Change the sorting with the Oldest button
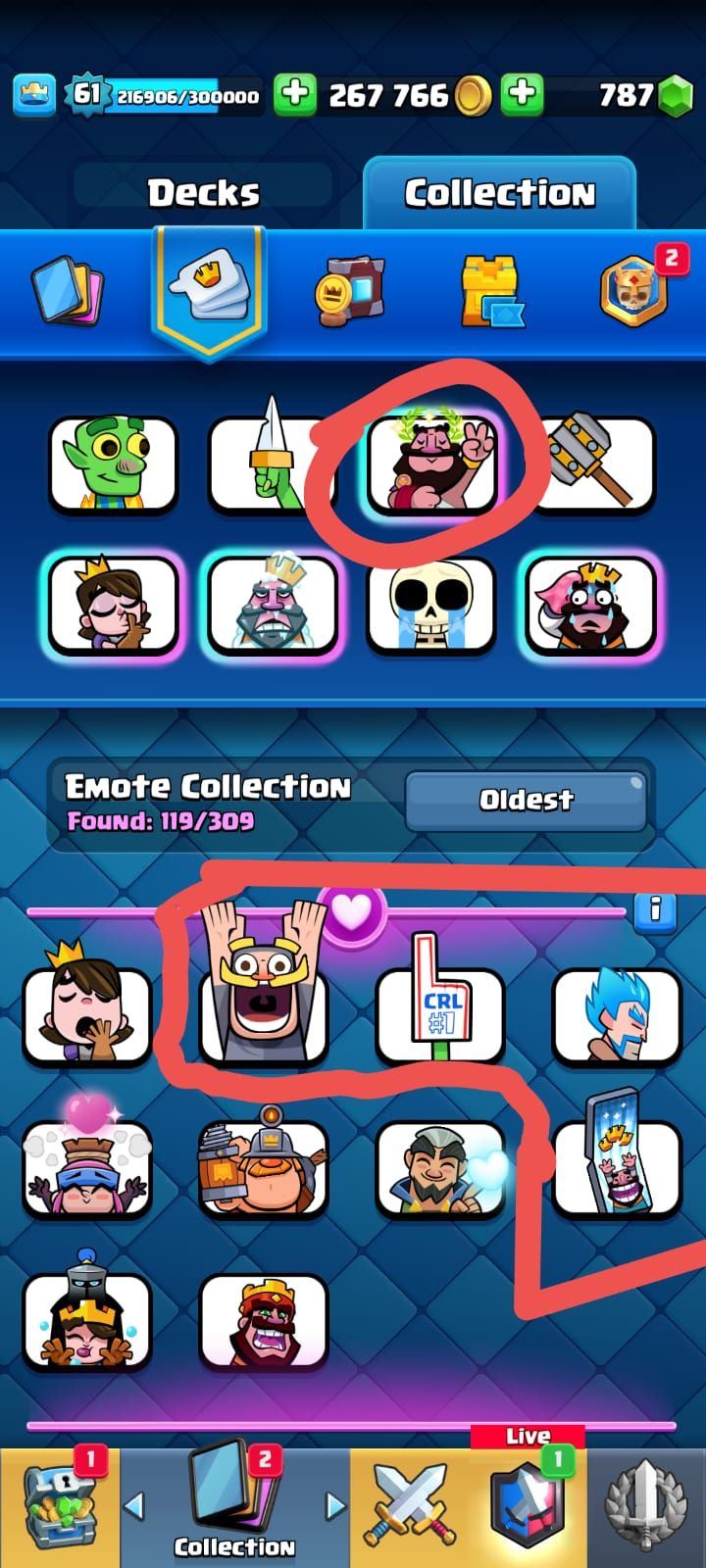 coord(526,801)
